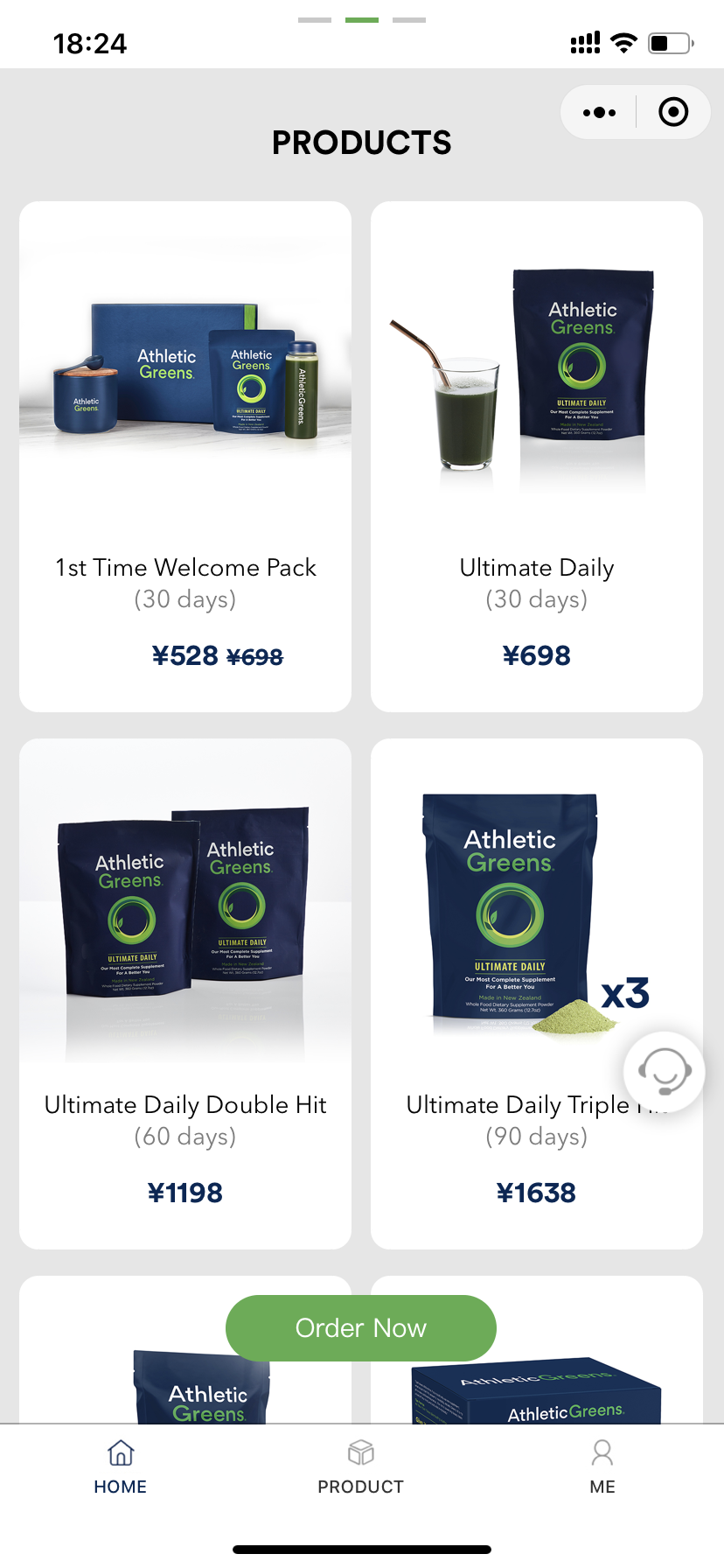The image size is (724, 1568).
Task: Contact customer service via headset icon
Action: [665, 1072]
